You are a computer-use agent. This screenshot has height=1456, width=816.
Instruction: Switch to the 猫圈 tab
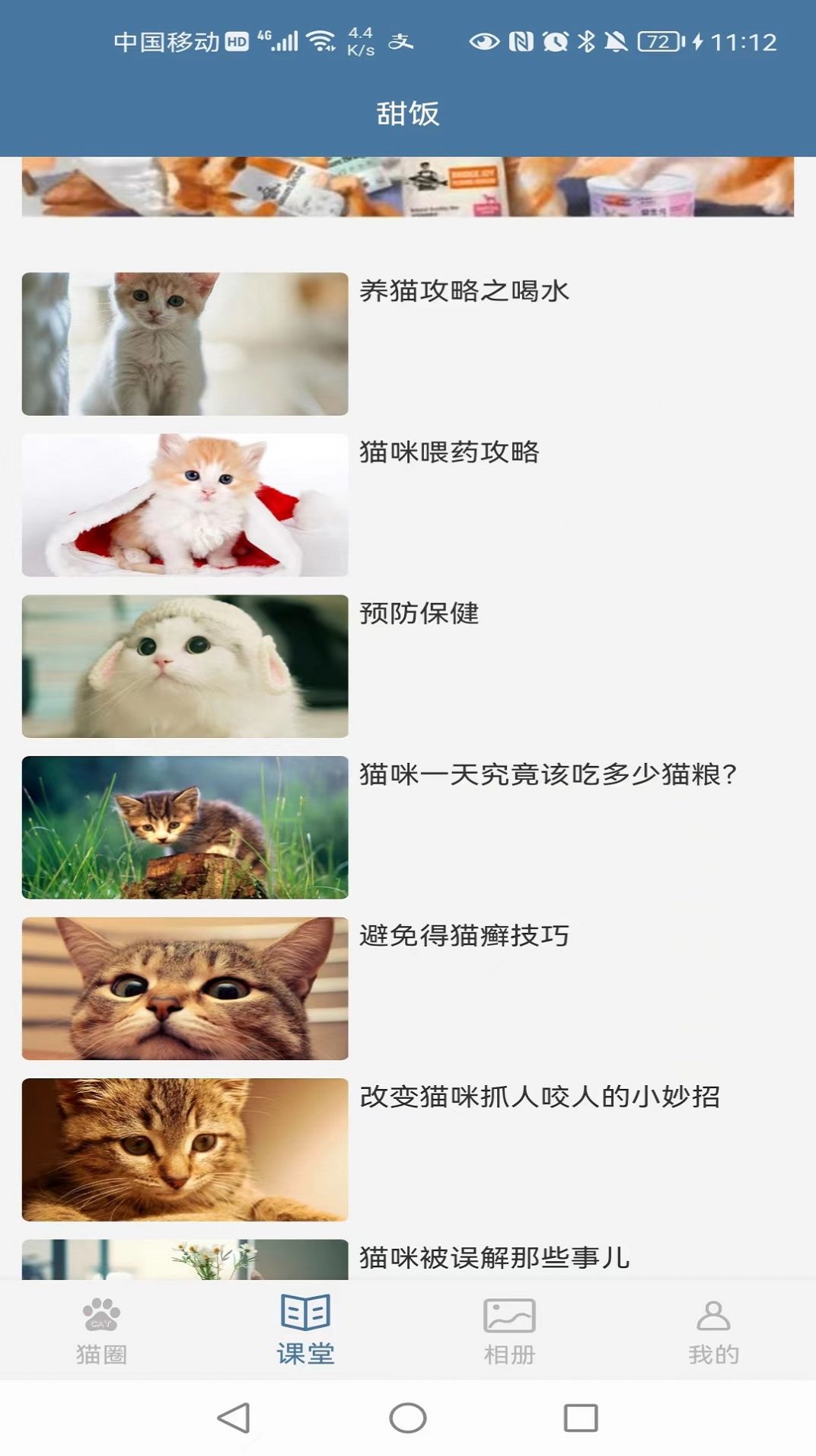click(x=102, y=1330)
